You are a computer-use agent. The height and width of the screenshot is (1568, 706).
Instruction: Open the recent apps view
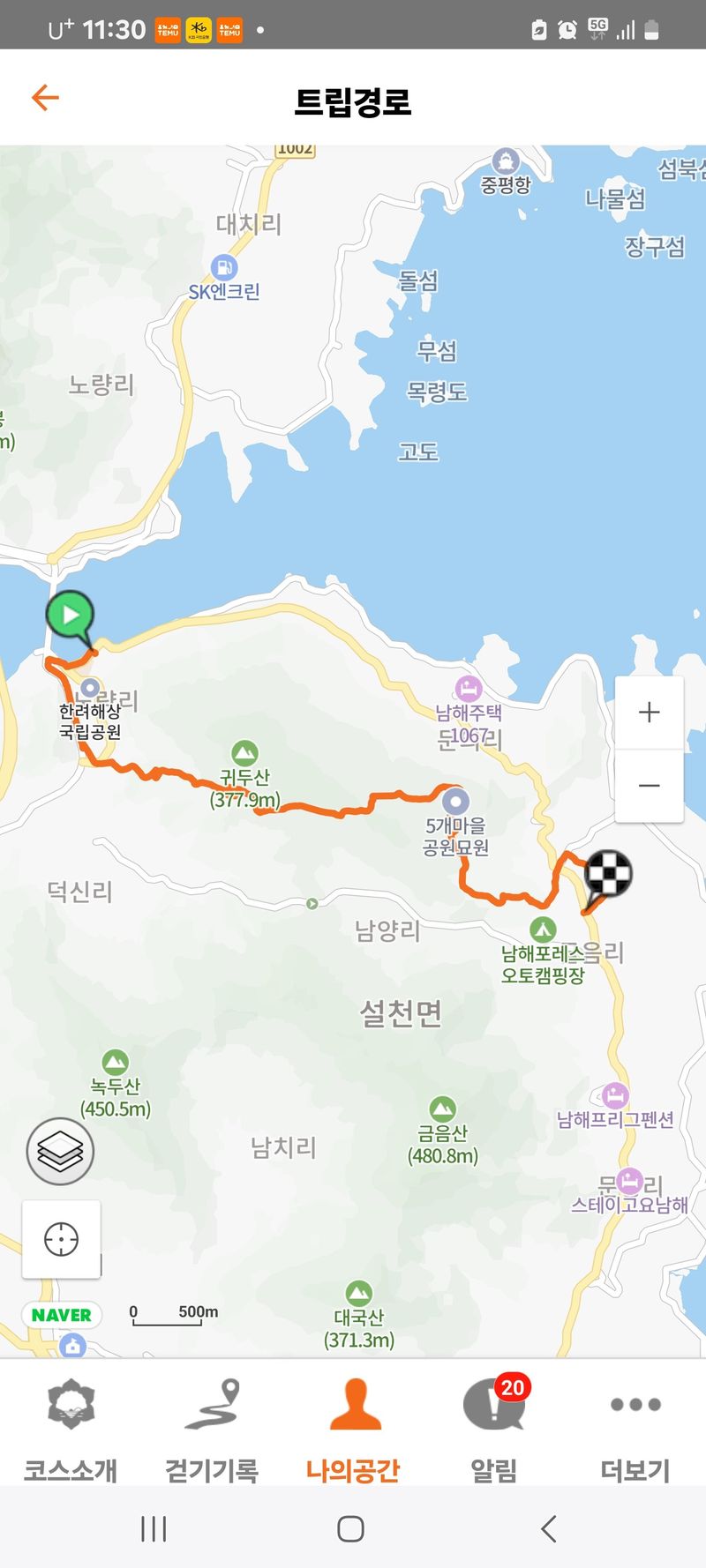[154, 1528]
